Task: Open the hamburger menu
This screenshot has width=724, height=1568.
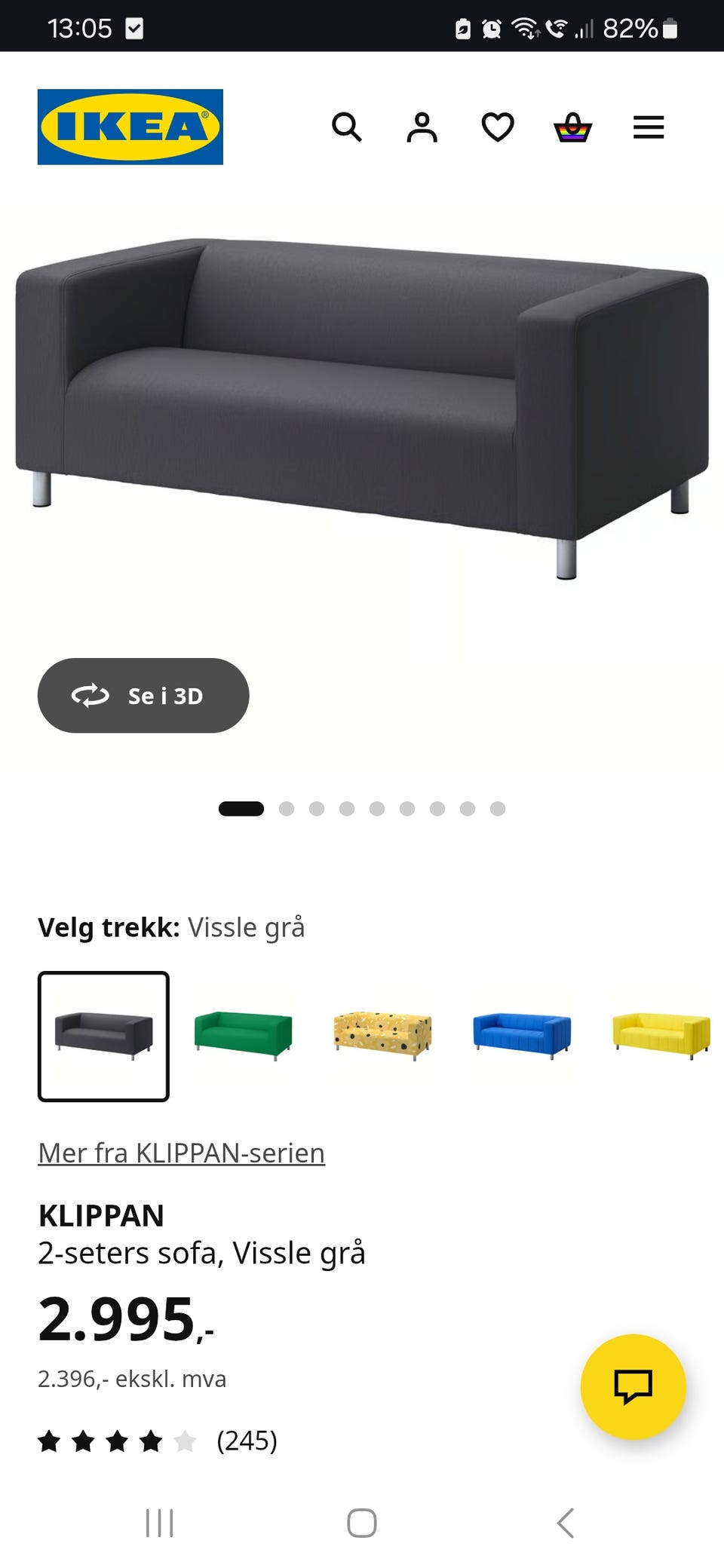Action: pyautogui.click(x=649, y=127)
